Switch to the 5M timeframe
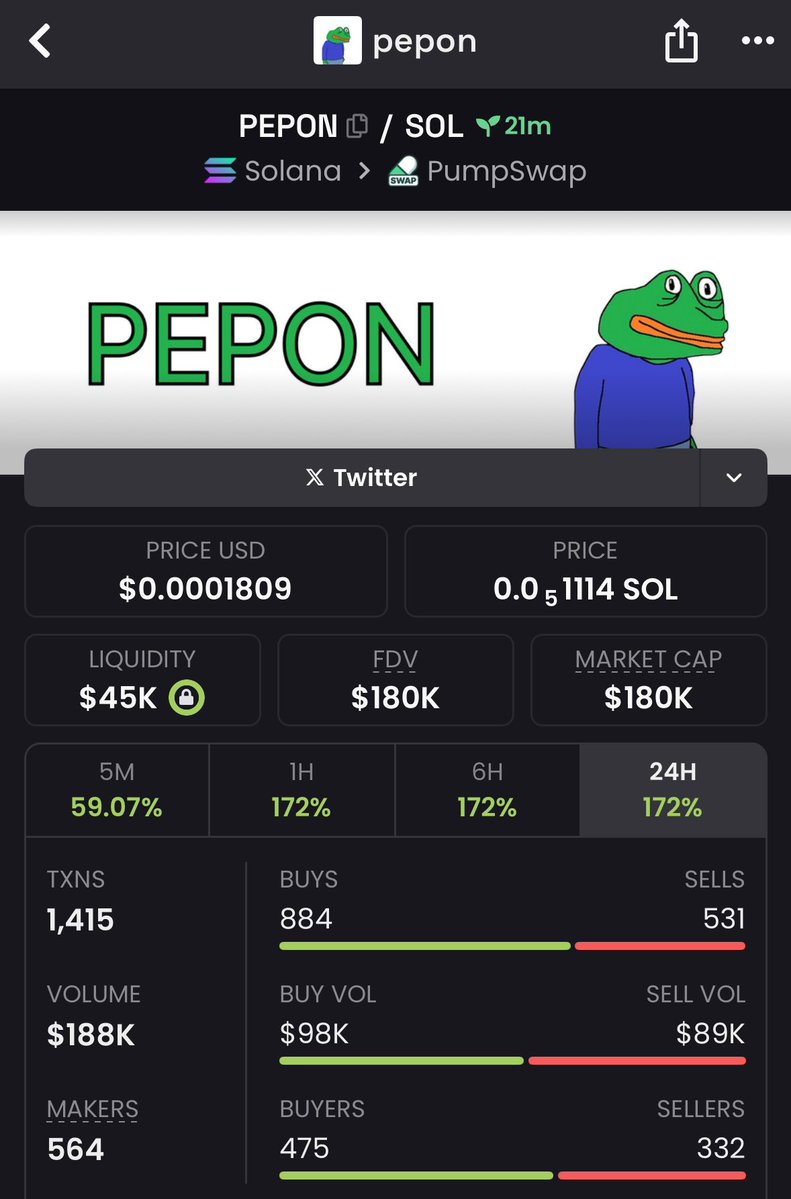 coord(117,789)
